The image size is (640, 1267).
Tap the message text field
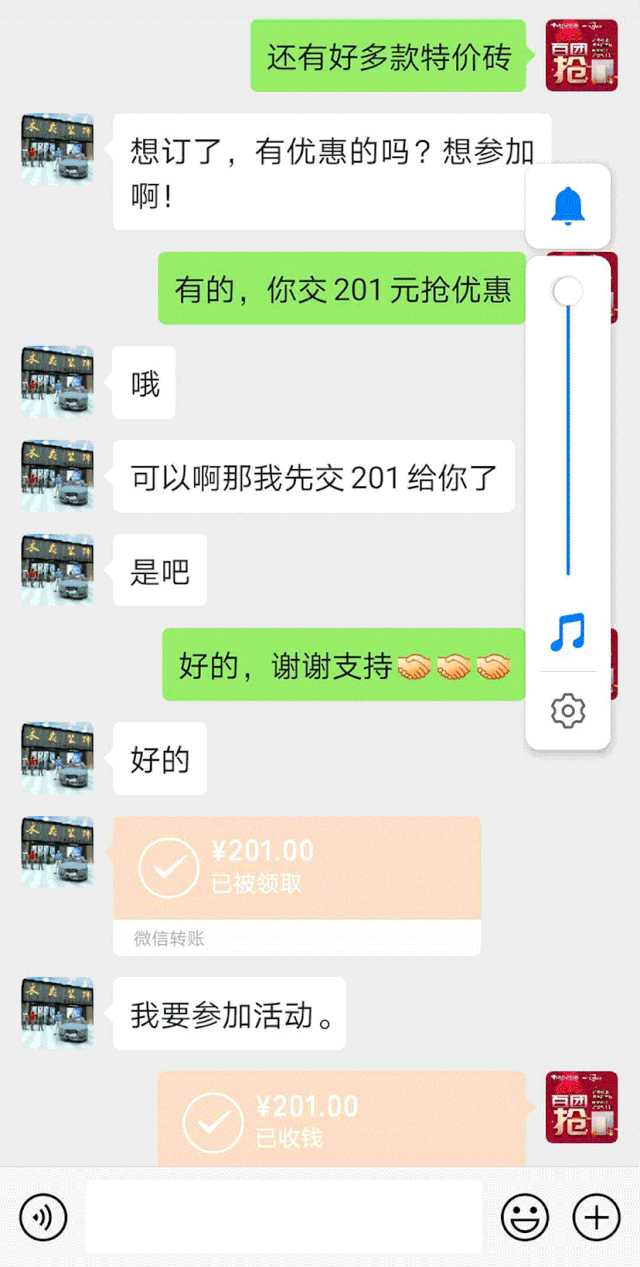283,1217
